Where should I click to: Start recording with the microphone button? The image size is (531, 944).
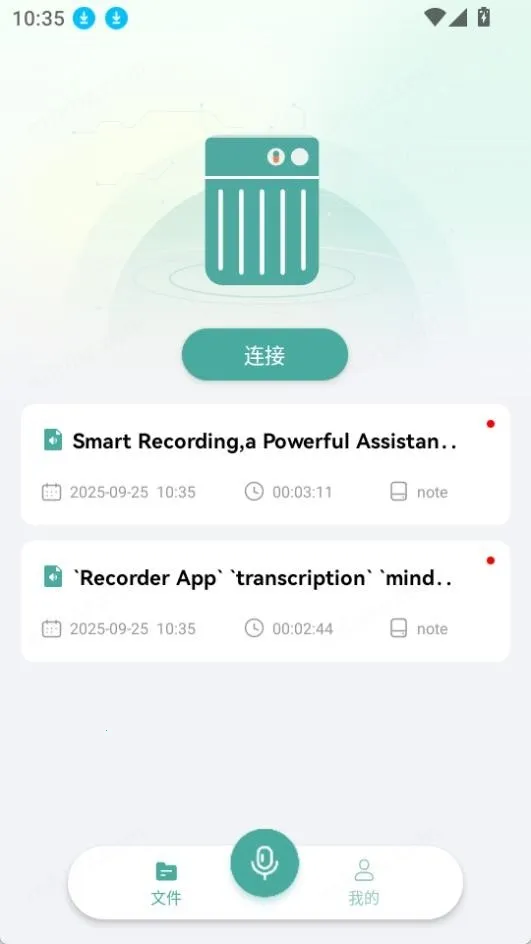click(265, 863)
